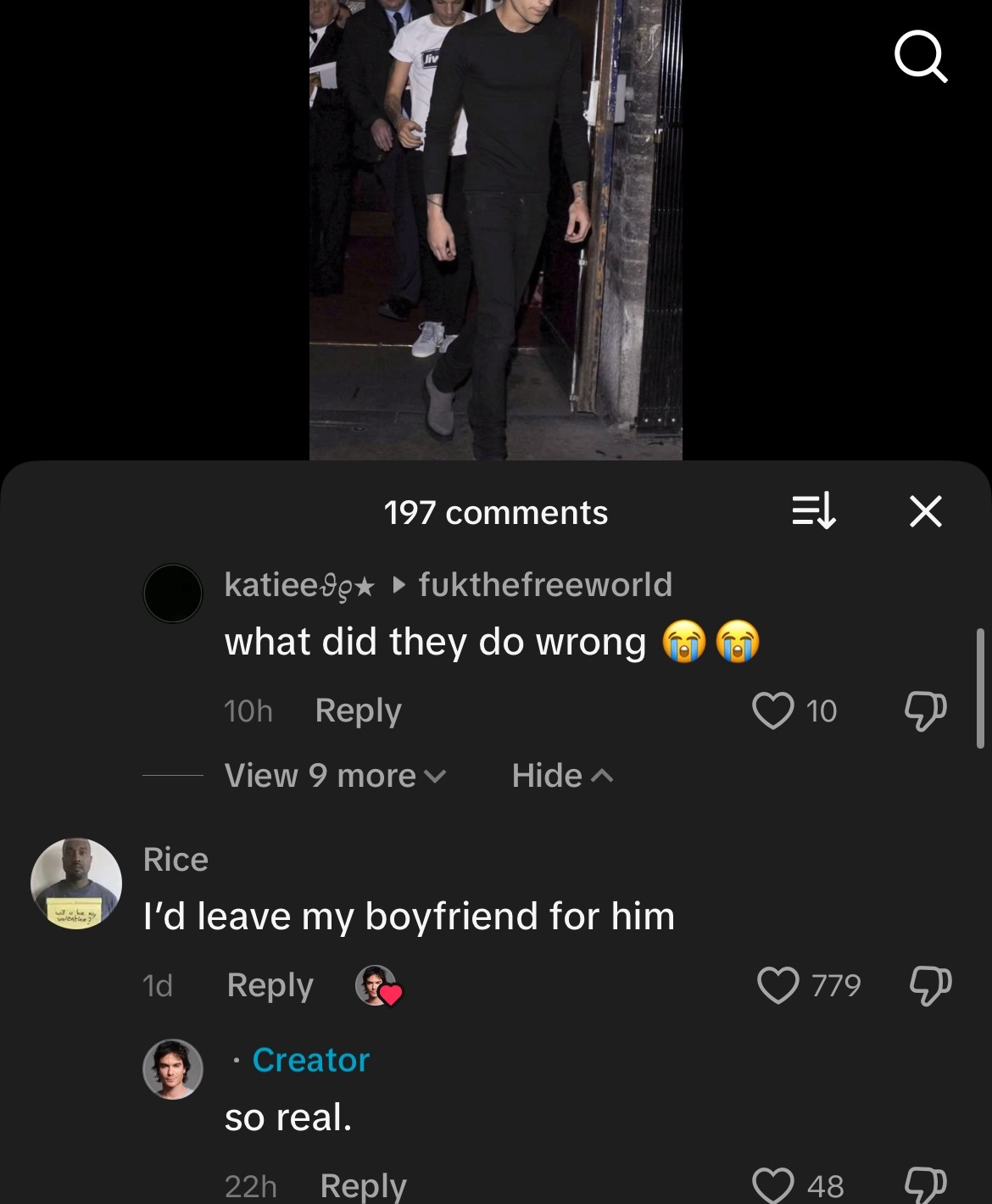Dislike katiee's comment

click(925, 711)
